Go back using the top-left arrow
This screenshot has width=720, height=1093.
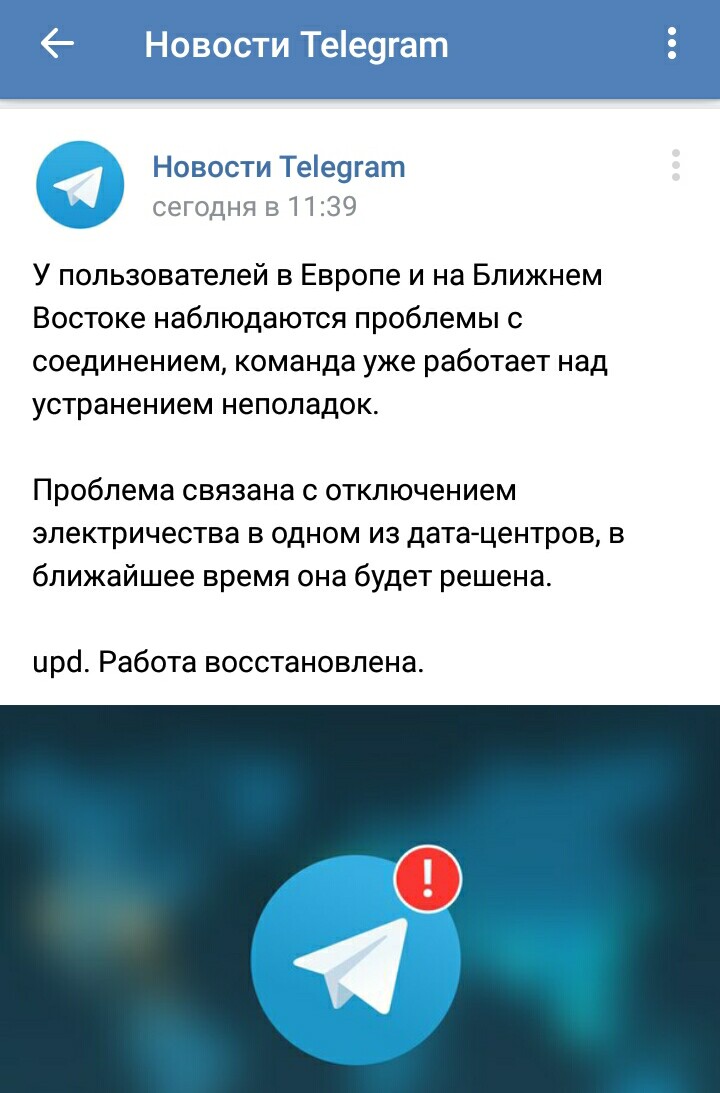57,44
